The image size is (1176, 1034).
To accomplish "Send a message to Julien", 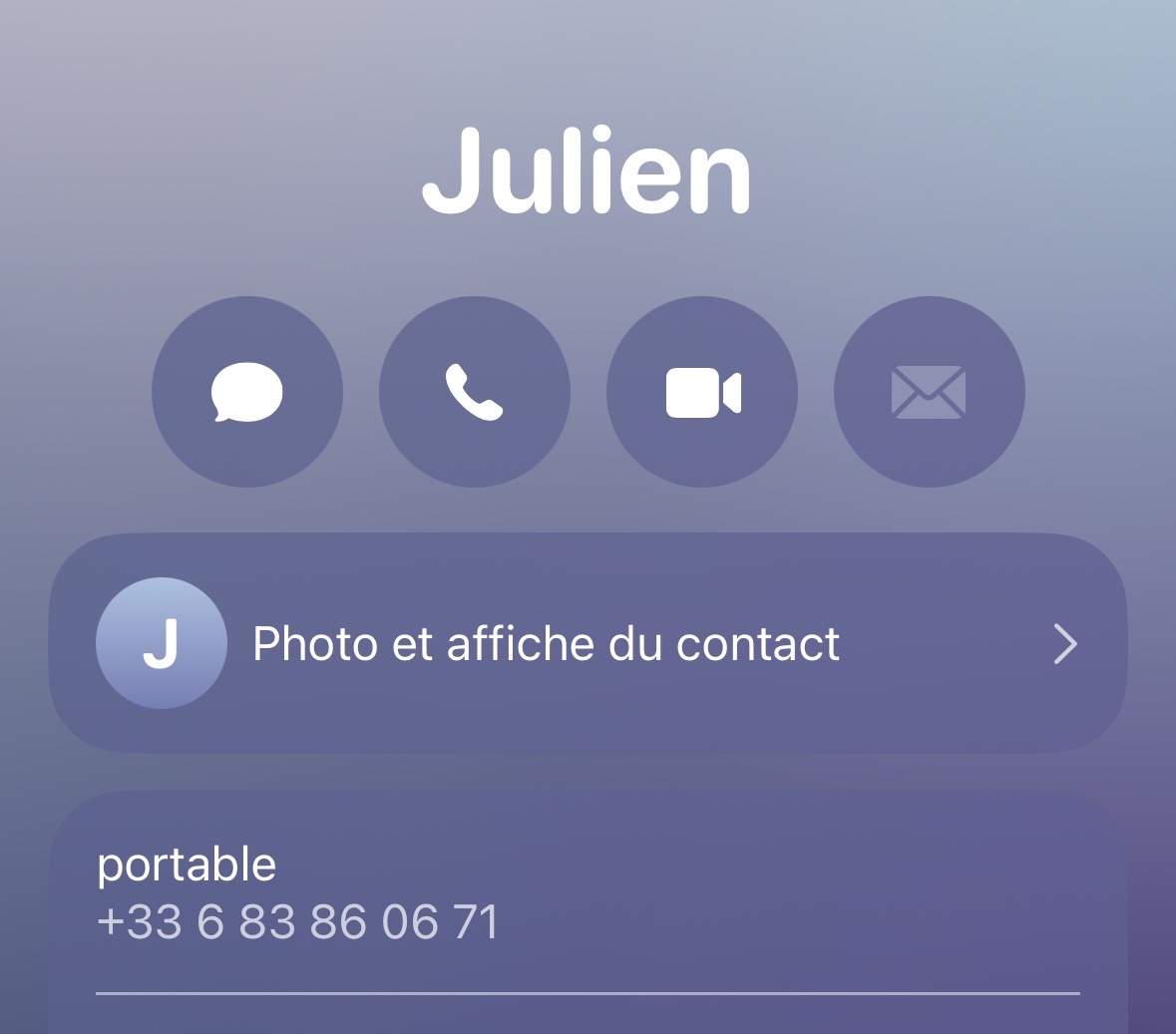I will [246, 392].
